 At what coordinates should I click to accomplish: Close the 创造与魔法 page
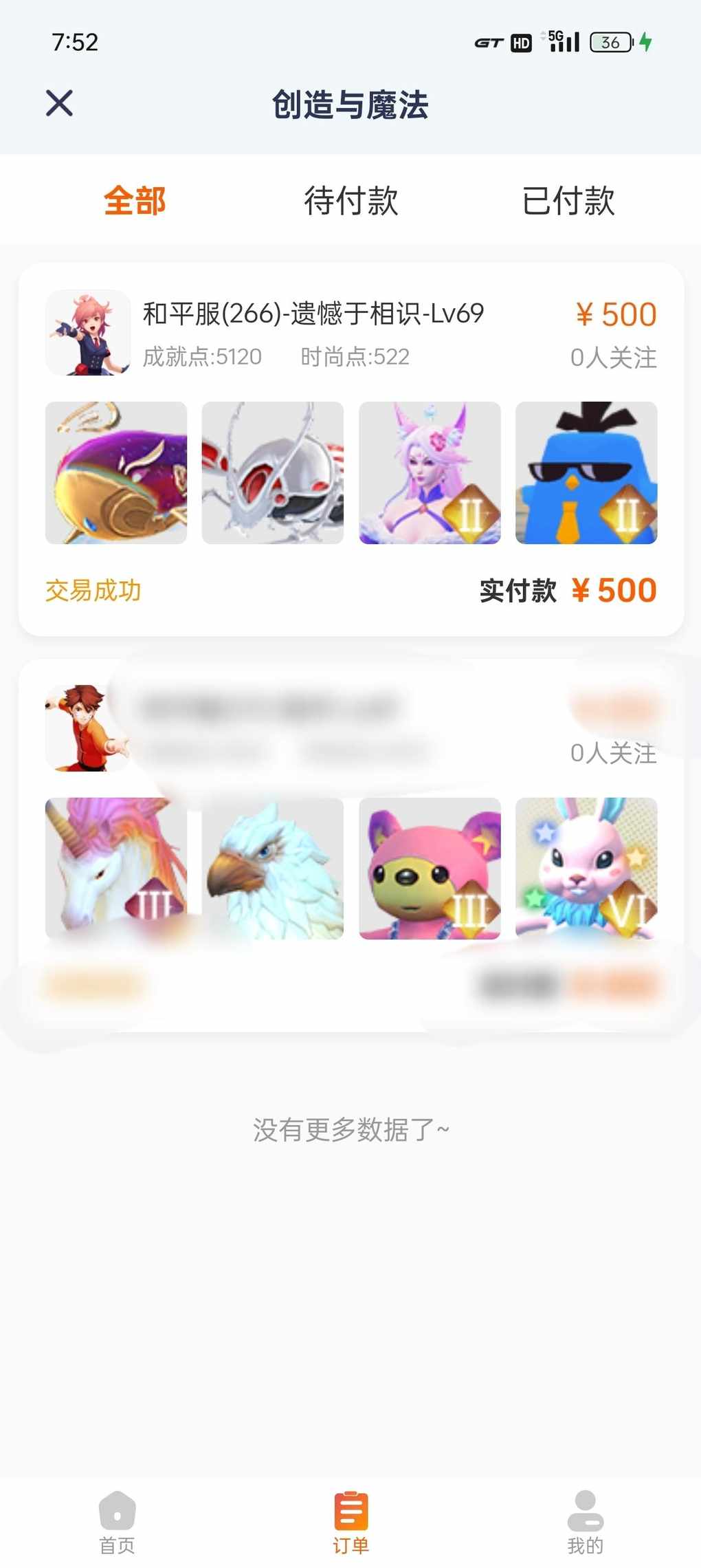[60, 104]
